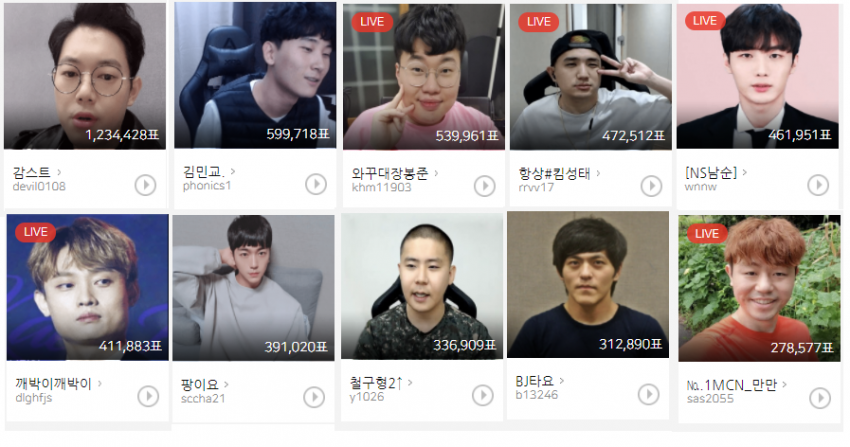The height and width of the screenshot is (447, 850).
Task: Tap the play icon beside khm11903
Action: coord(484,186)
